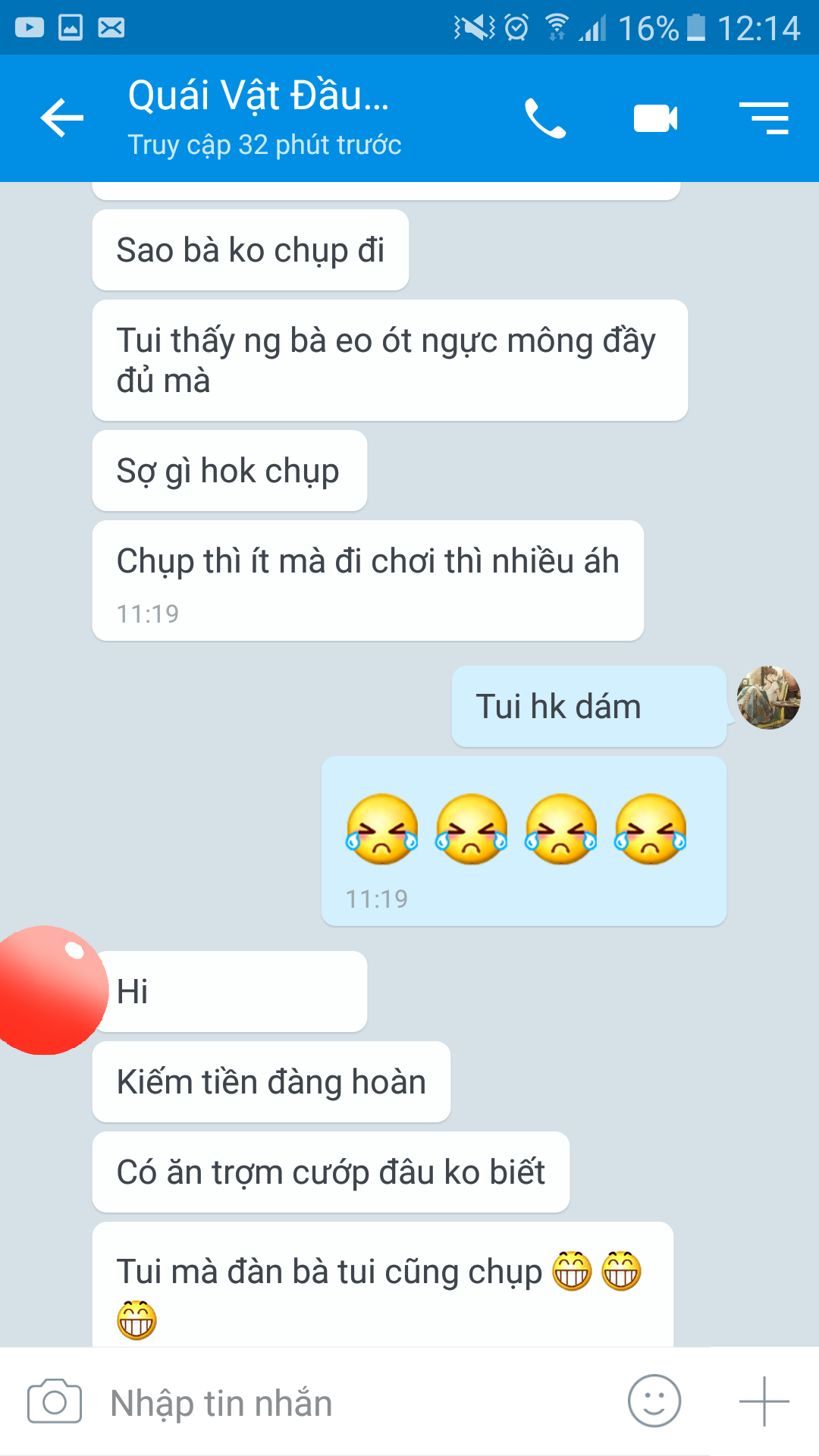Go back to the chat list

coord(62,118)
